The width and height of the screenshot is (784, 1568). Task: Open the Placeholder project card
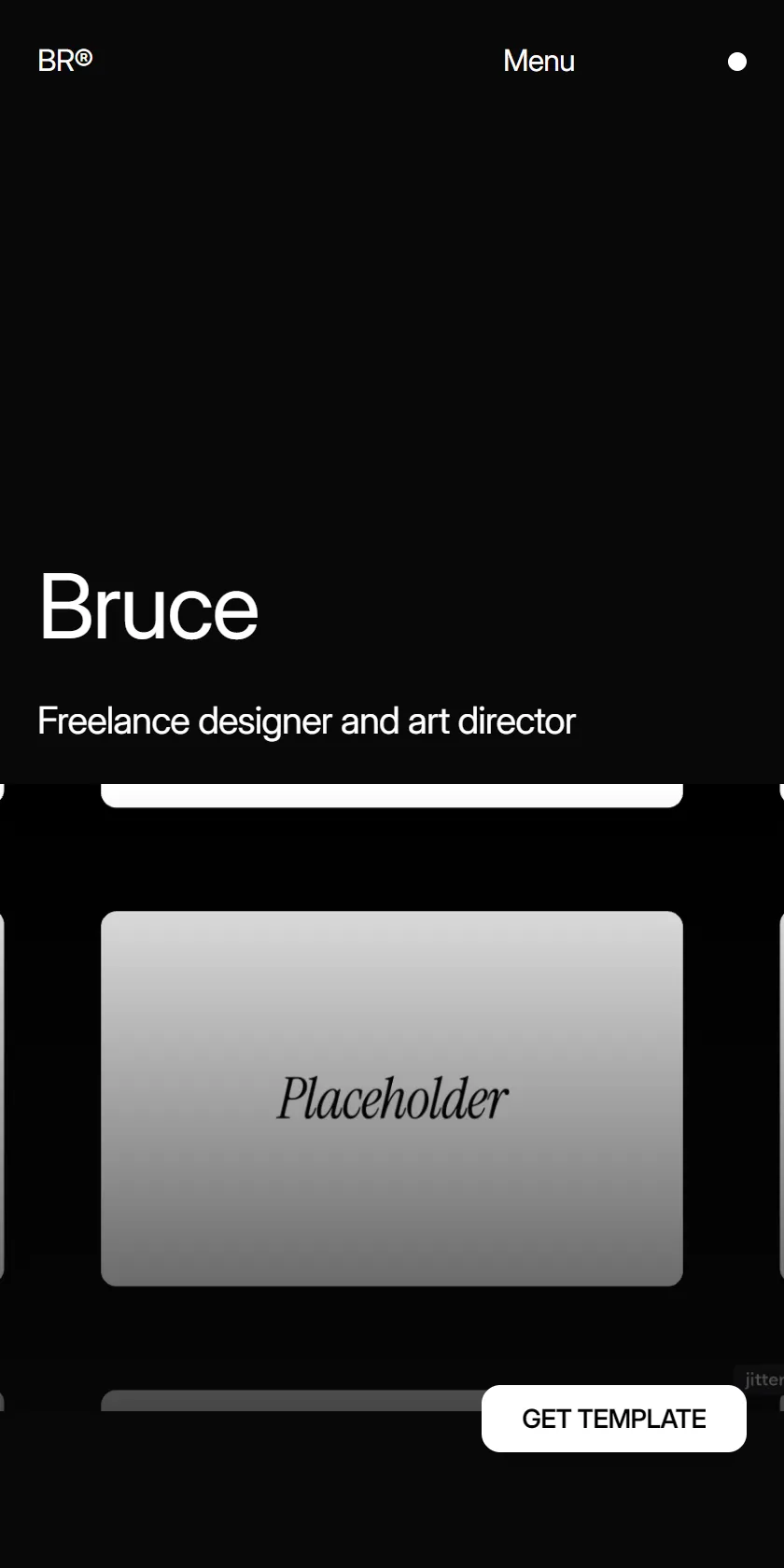coord(392,1099)
